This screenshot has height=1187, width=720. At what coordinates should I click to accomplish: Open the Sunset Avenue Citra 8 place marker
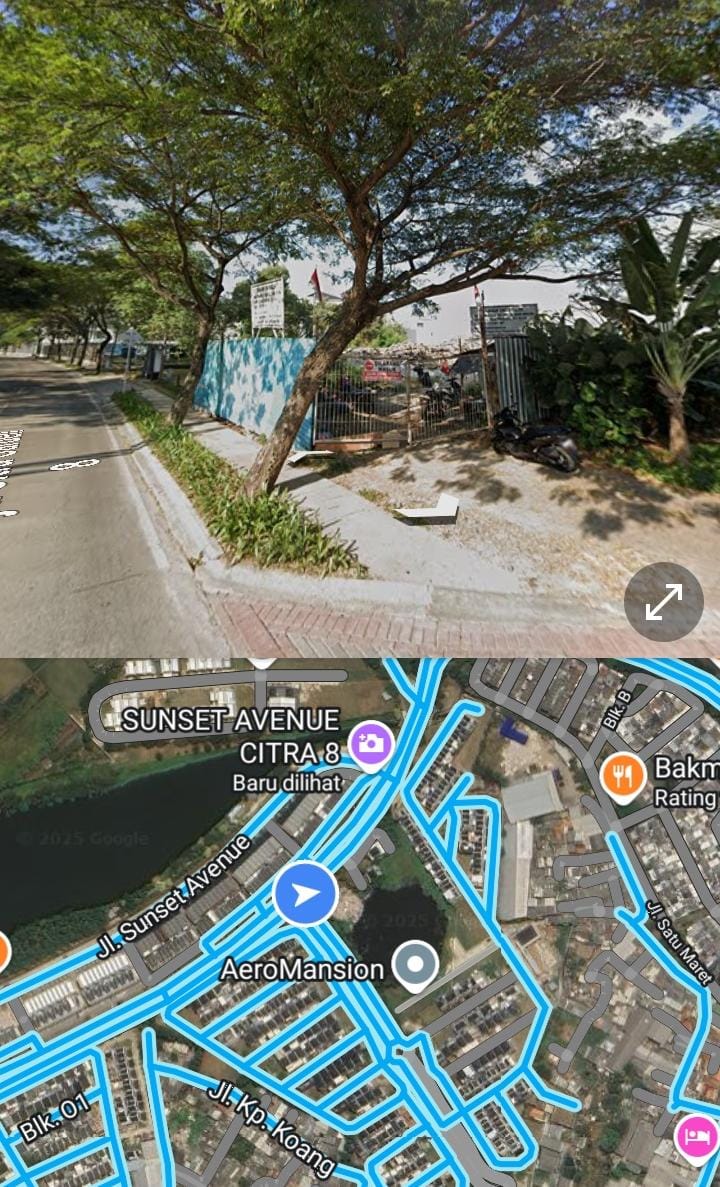[371, 745]
